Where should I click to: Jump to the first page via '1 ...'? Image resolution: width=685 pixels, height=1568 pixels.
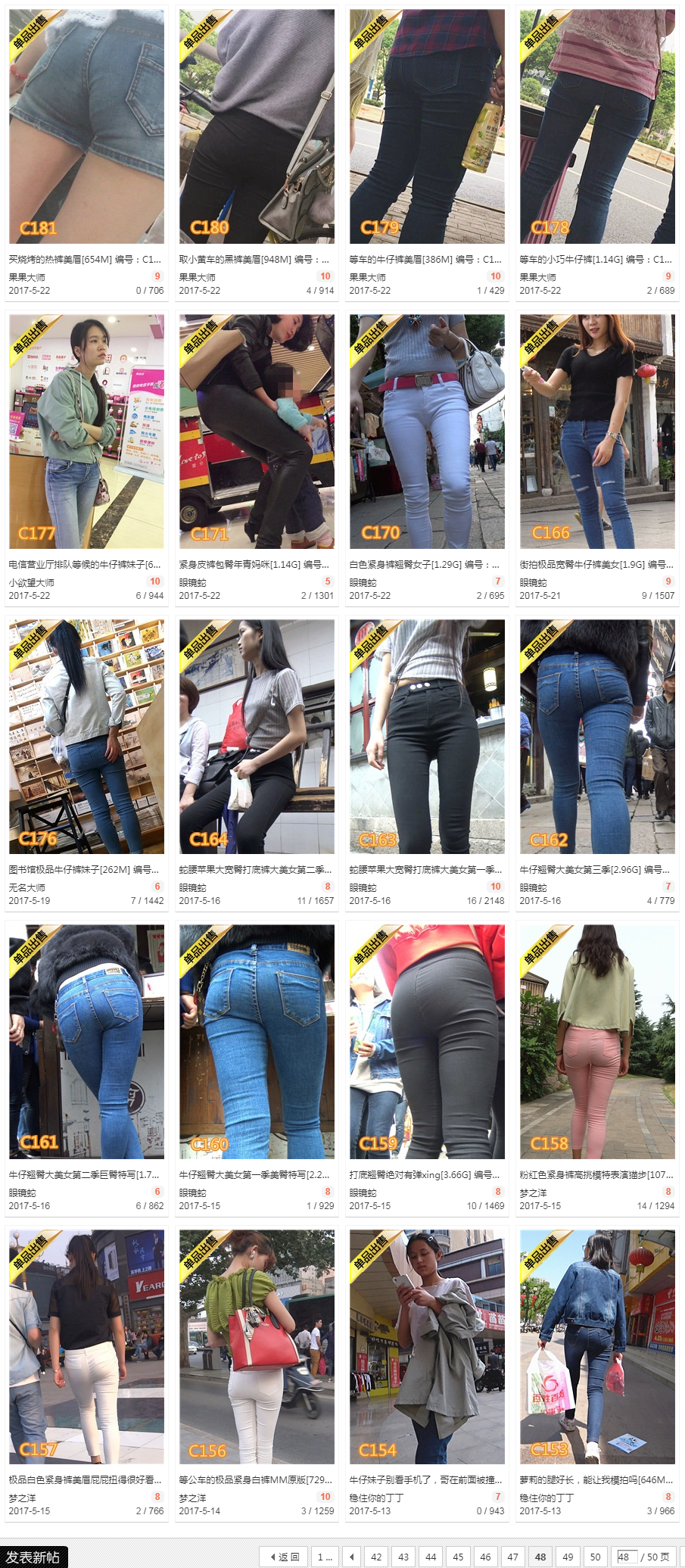325,1557
